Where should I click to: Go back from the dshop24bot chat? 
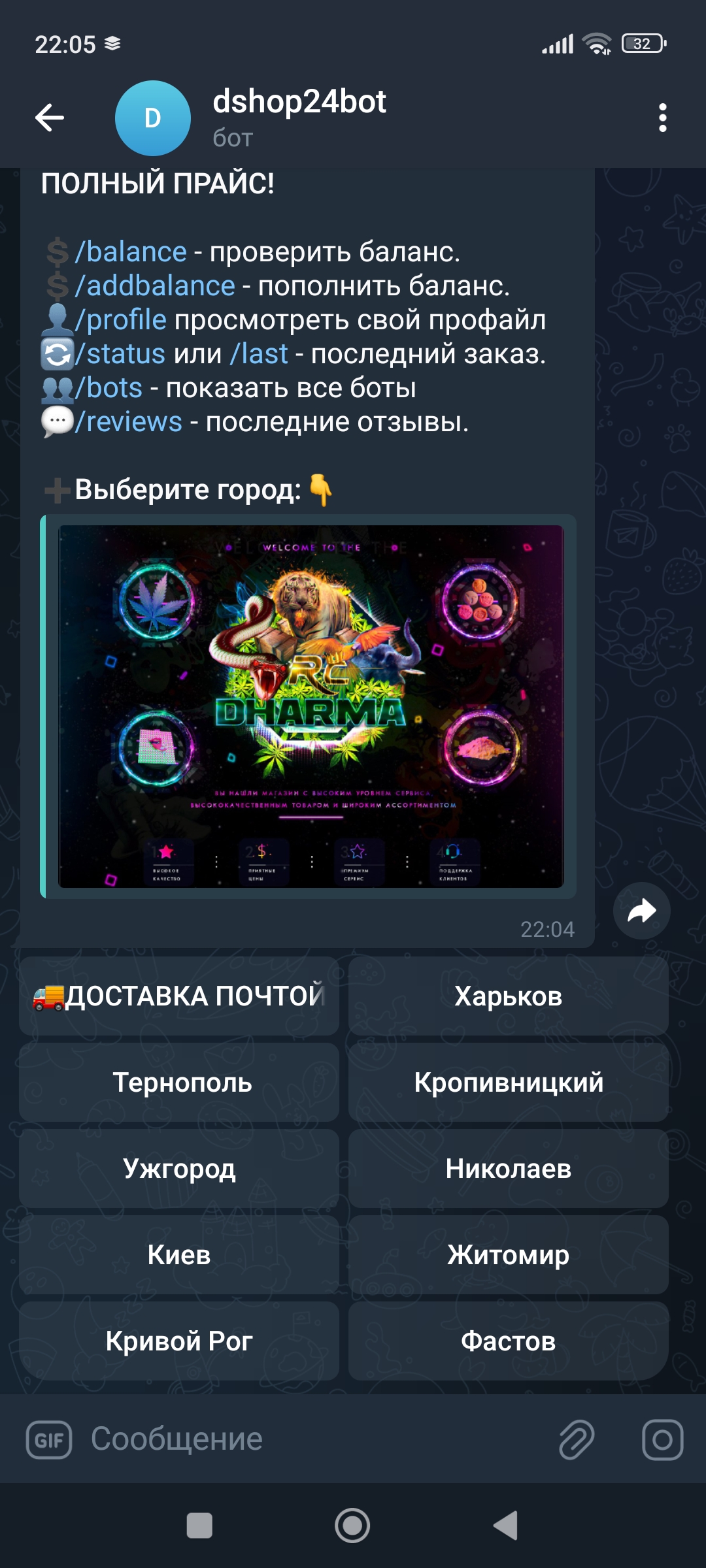pyautogui.click(x=50, y=118)
